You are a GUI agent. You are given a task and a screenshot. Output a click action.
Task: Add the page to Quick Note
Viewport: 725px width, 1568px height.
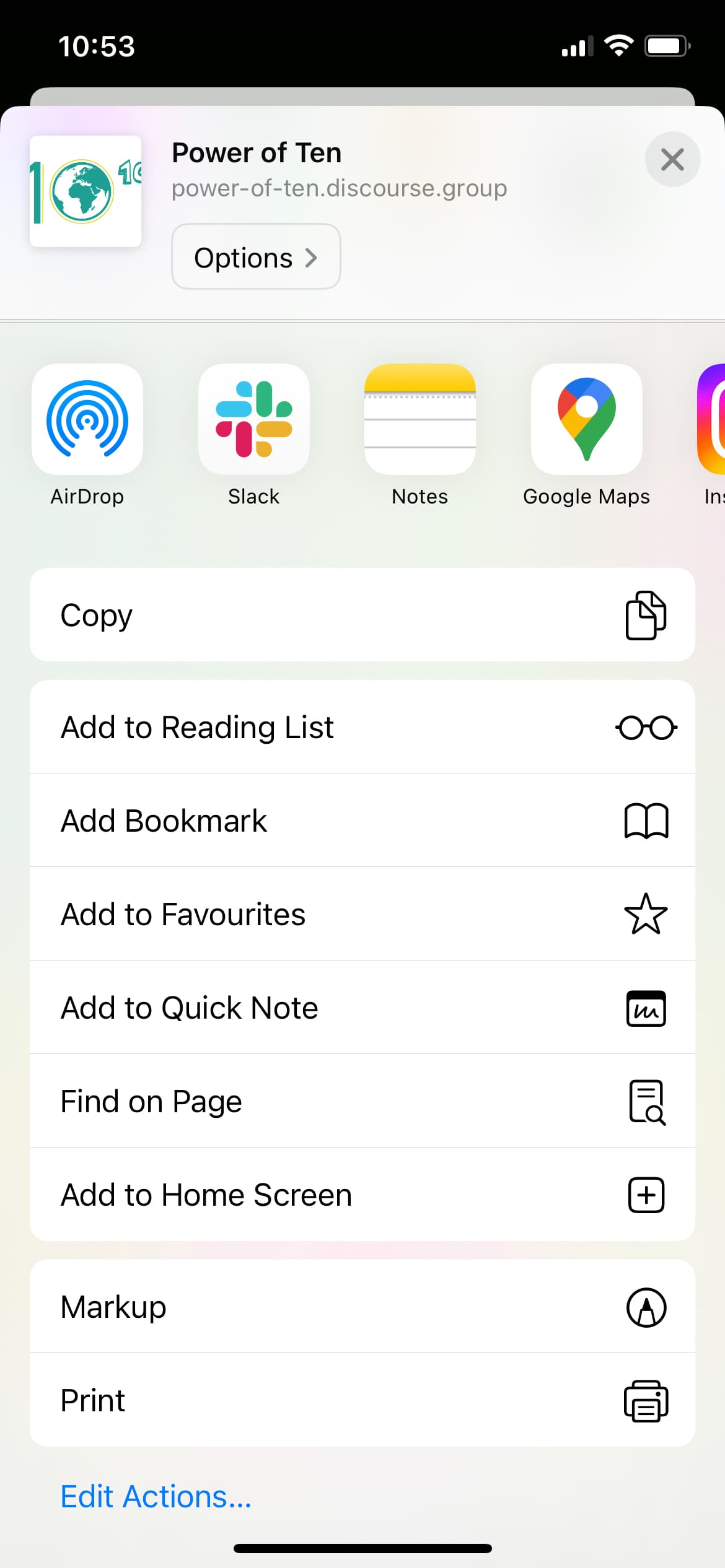click(362, 1008)
